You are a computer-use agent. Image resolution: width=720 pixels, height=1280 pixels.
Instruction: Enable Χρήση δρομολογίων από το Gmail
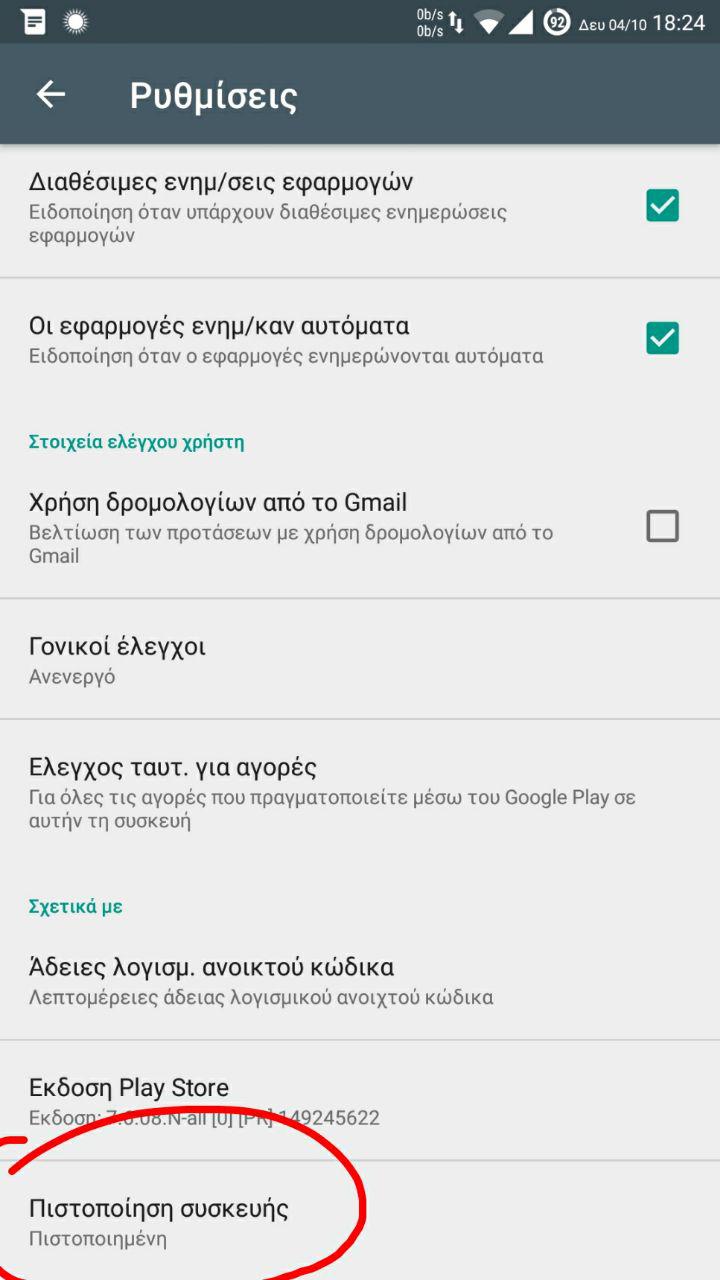coord(662,526)
